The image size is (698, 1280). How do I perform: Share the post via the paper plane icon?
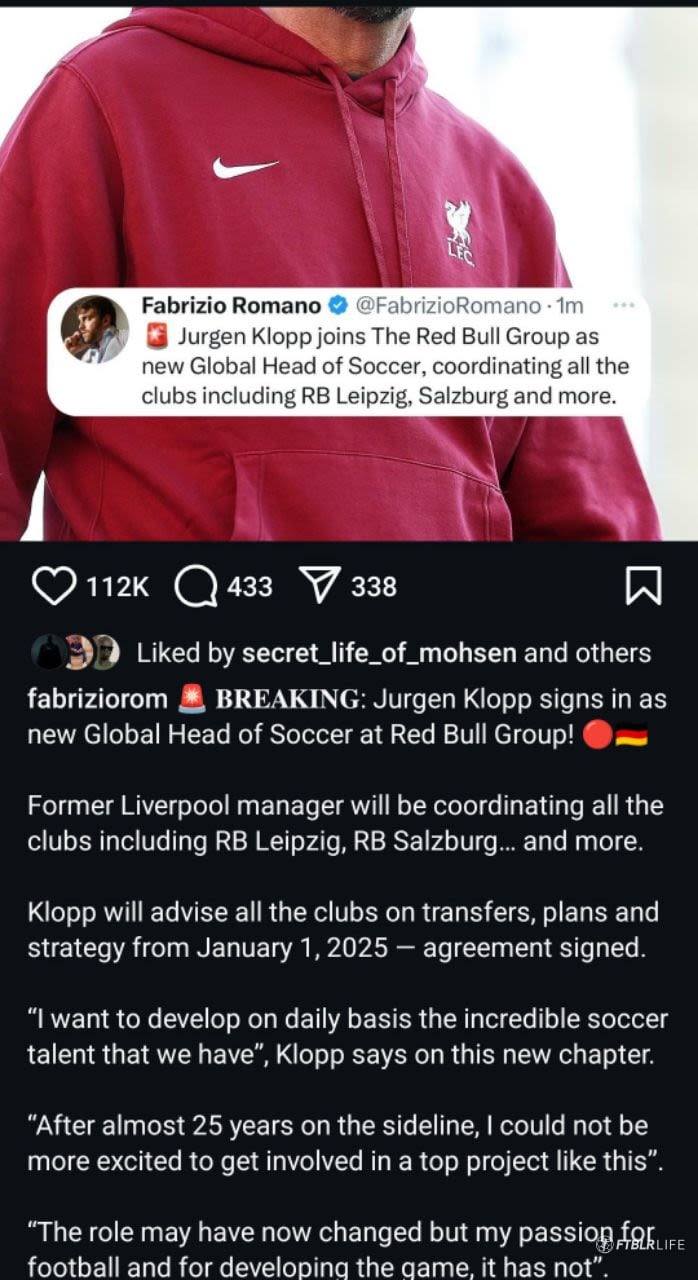tap(322, 586)
